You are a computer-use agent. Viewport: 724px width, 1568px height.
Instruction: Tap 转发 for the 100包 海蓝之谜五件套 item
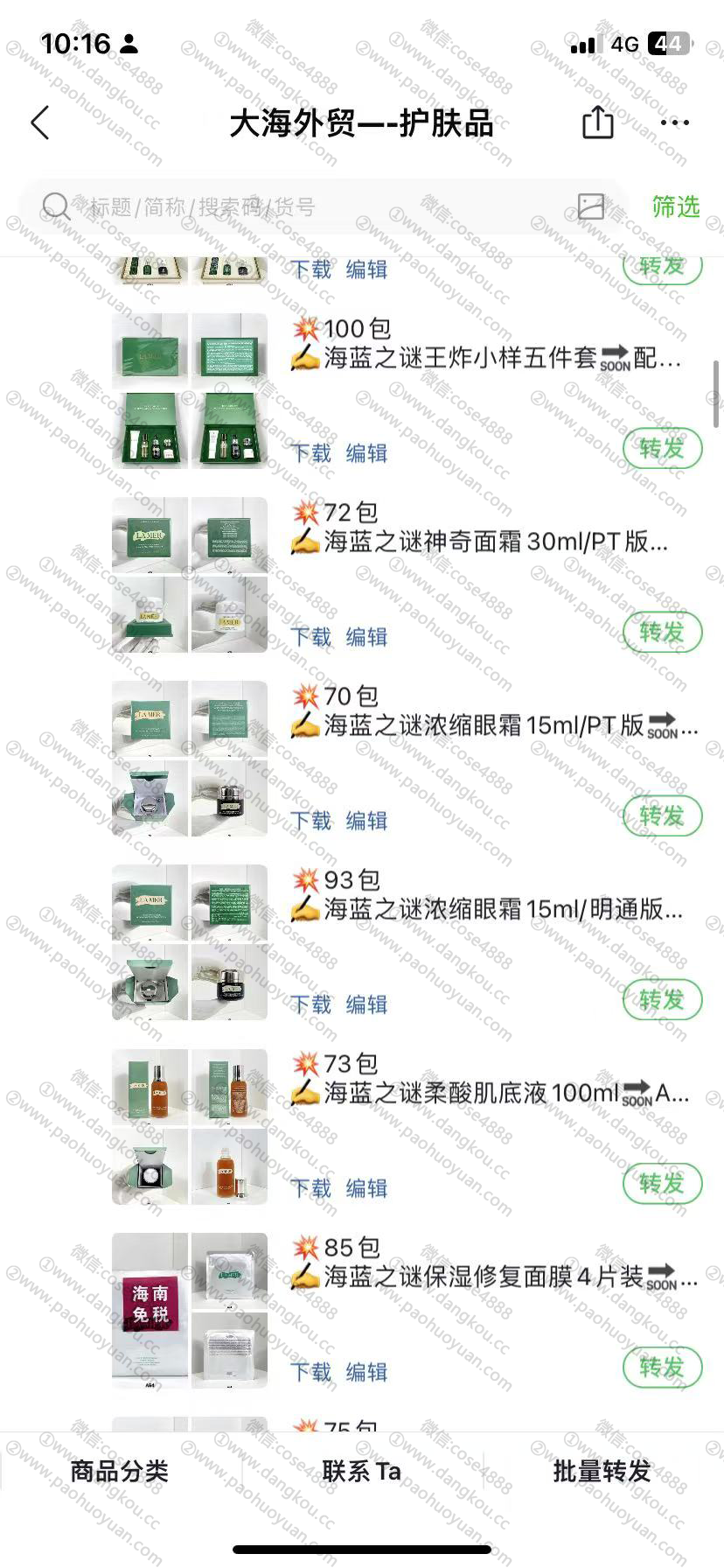tap(662, 449)
